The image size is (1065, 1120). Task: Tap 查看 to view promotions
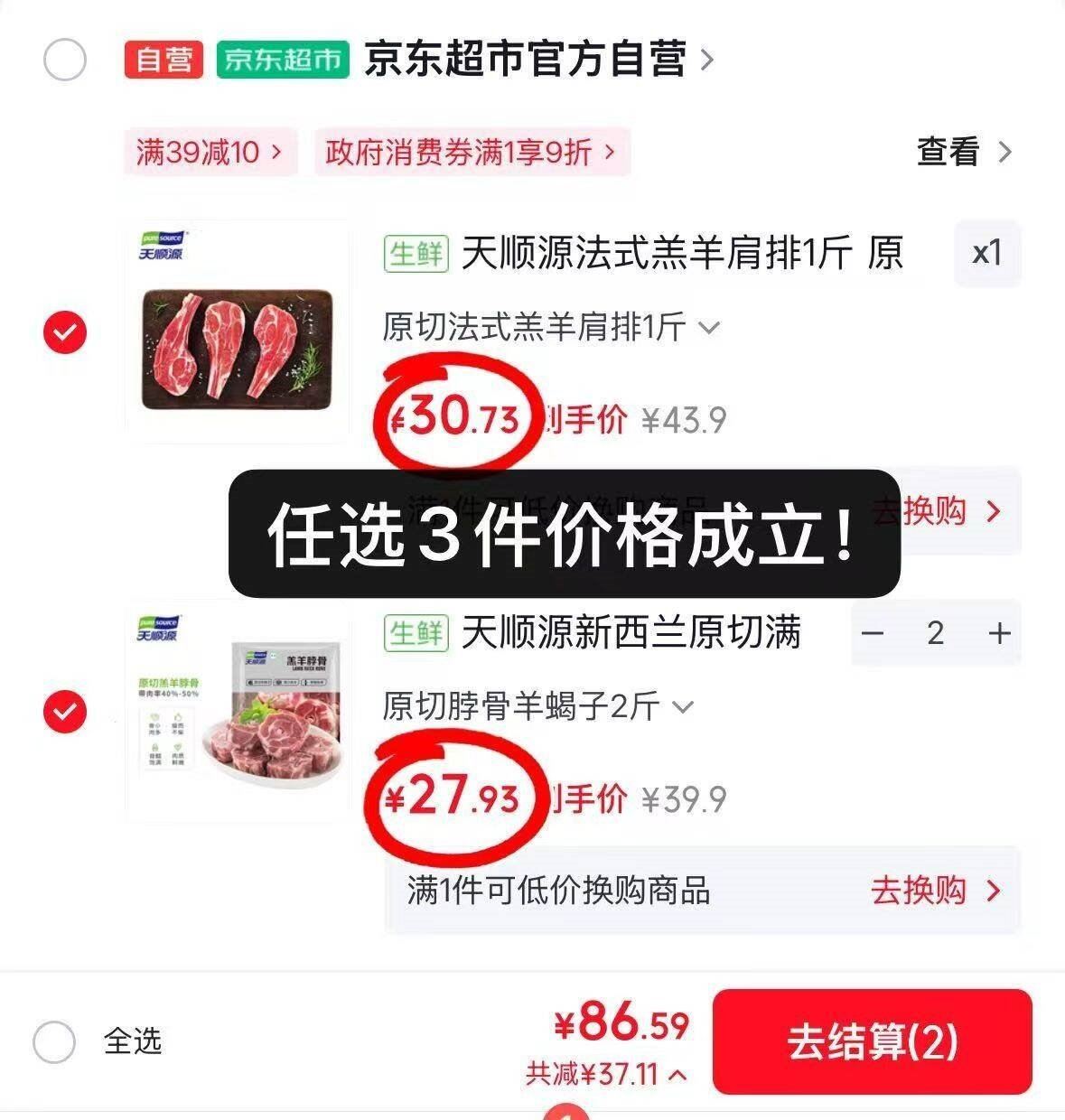(x=964, y=152)
